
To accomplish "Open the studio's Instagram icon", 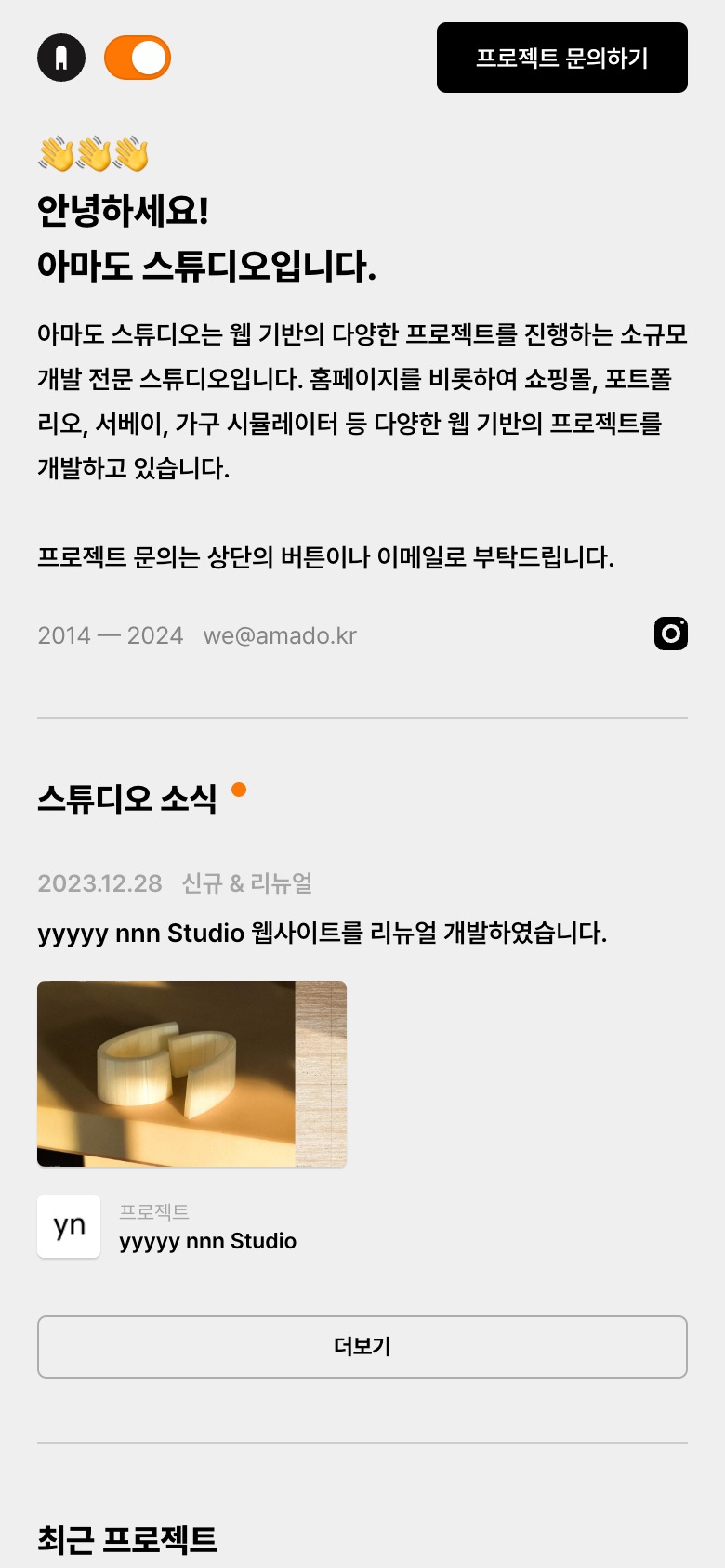I will pyautogui.click(x=670, y=634).
